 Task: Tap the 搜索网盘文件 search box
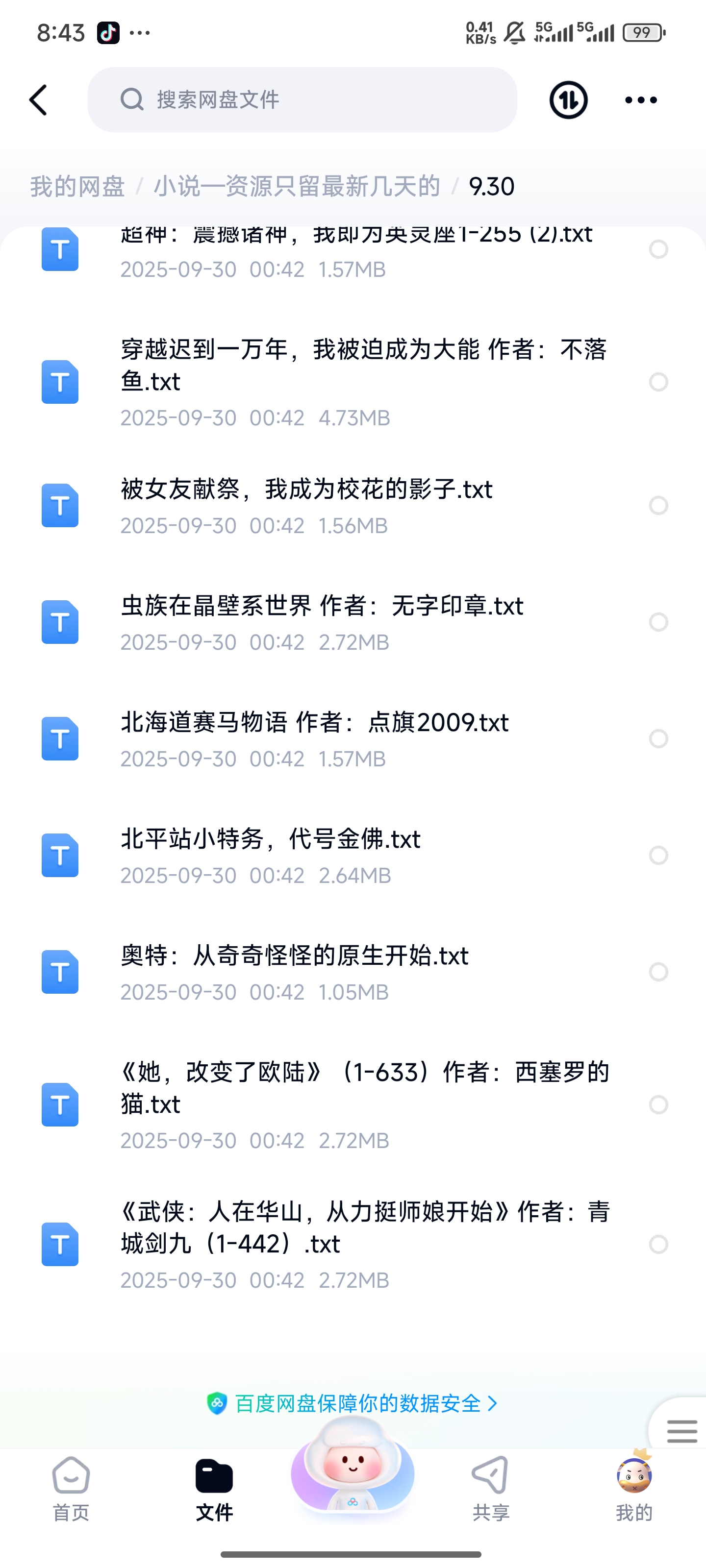[302, 100]
